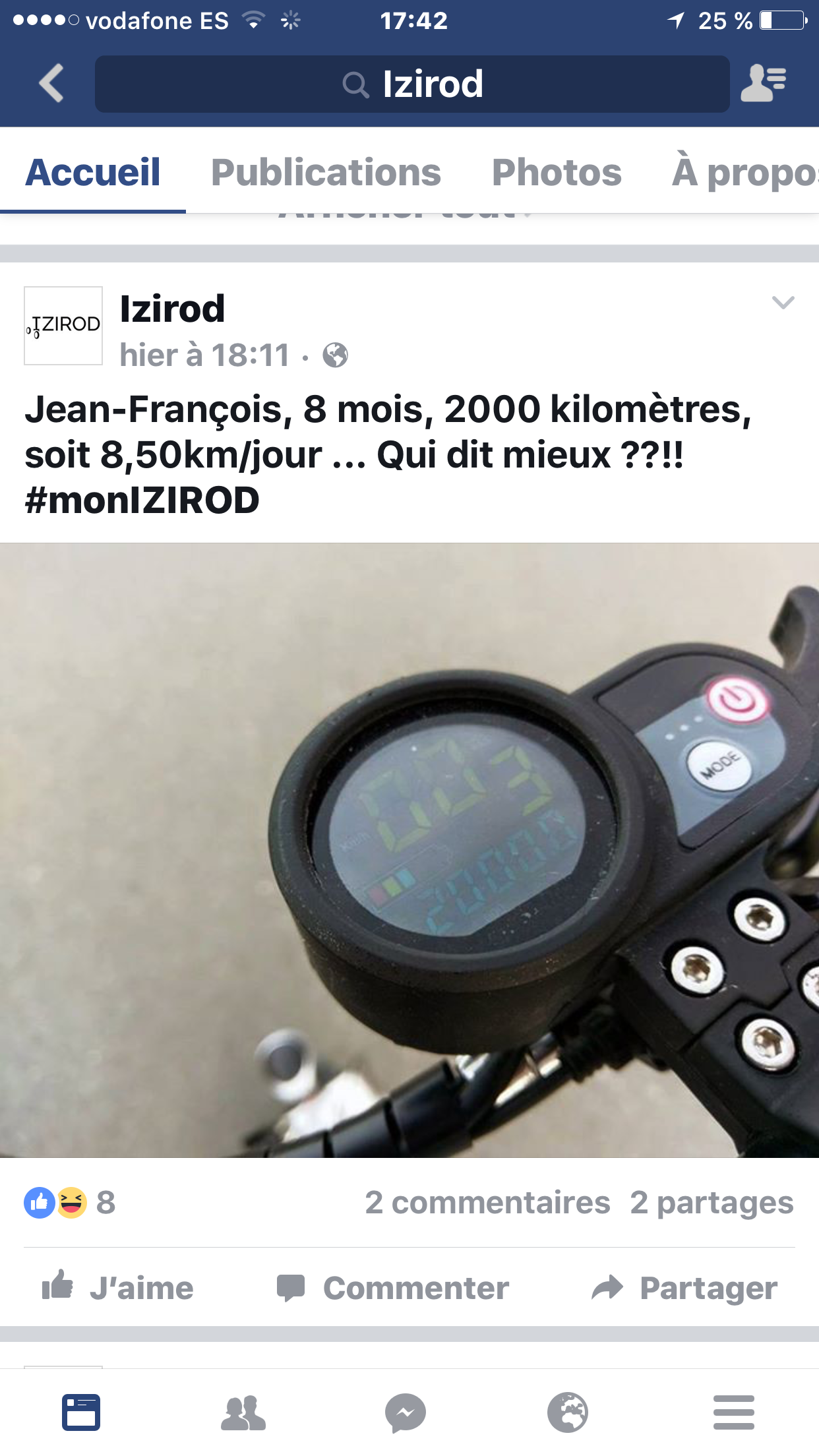Viewport: 819px width, 1456px height.
Task: Tap the Izirod search field
Action: [x=412, y=84]
